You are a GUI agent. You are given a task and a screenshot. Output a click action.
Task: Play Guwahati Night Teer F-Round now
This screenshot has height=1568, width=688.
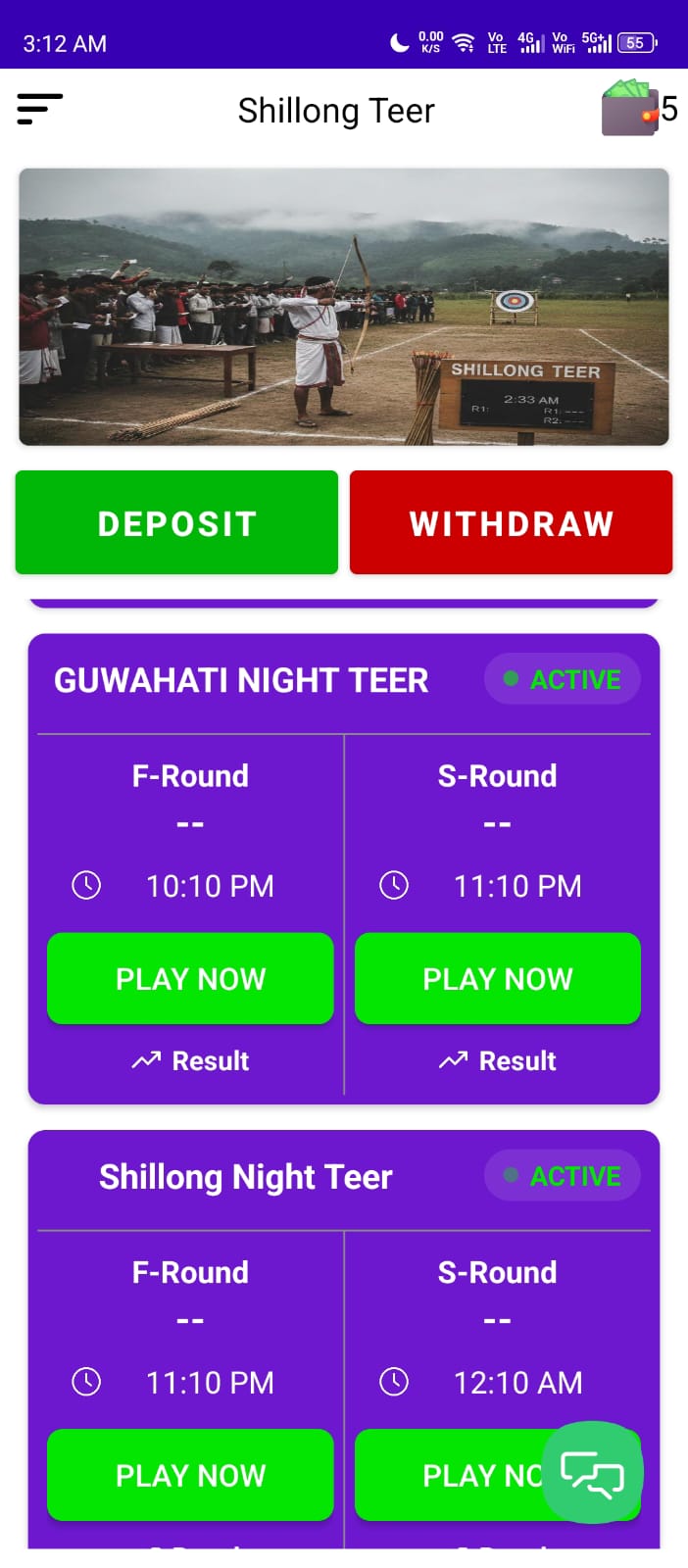190,978
